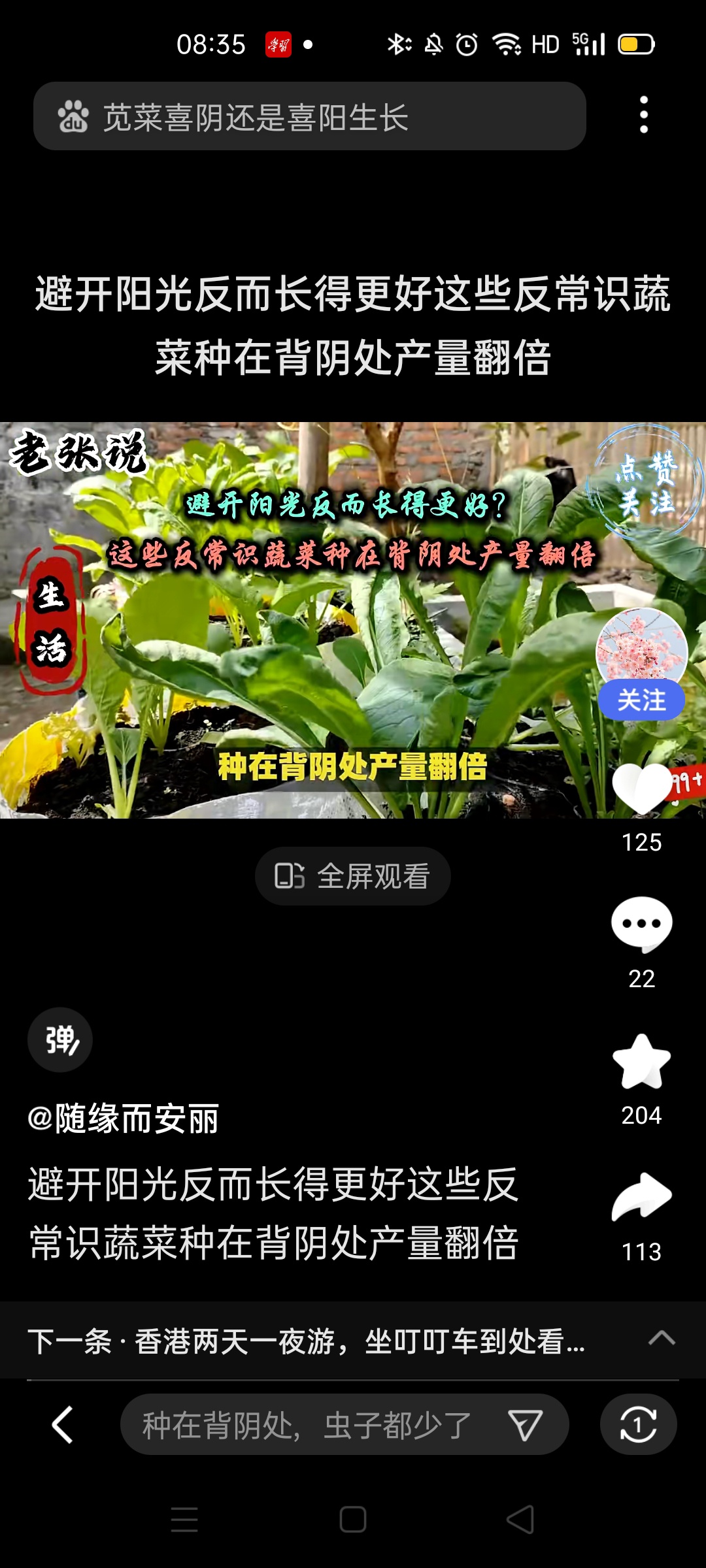The width and height of the screenshot is (706, 1568).
Task: Expand the 下一条 next video bar
Action: pos(662,1339)
